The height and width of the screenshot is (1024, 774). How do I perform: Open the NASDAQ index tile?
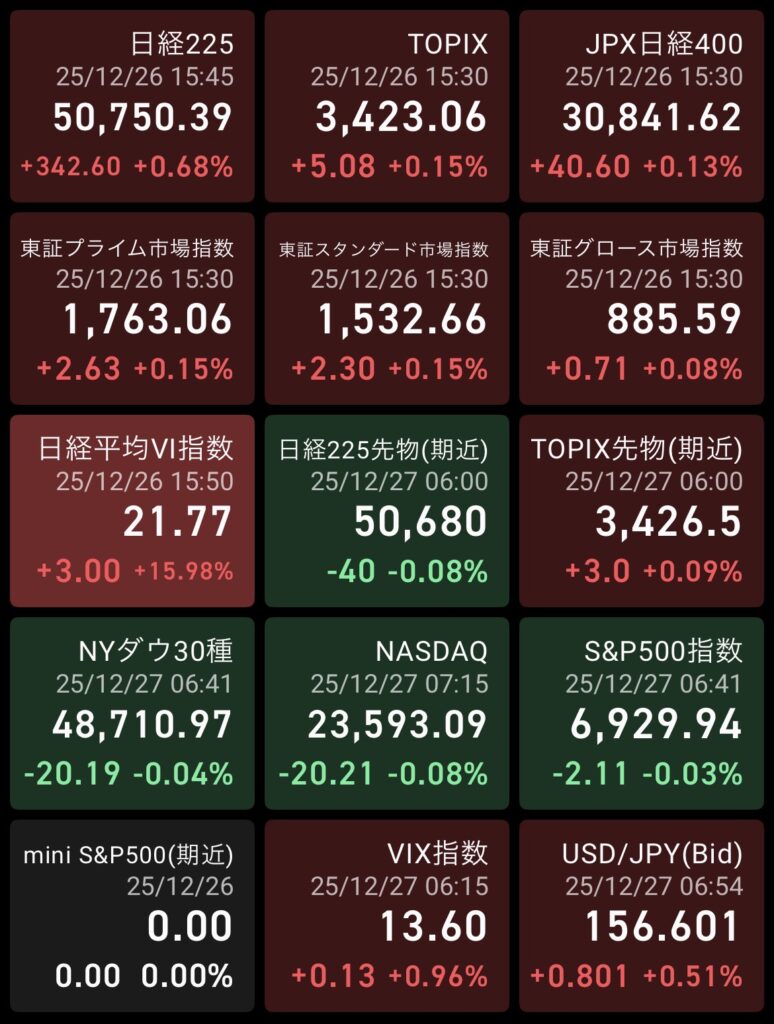387,714
